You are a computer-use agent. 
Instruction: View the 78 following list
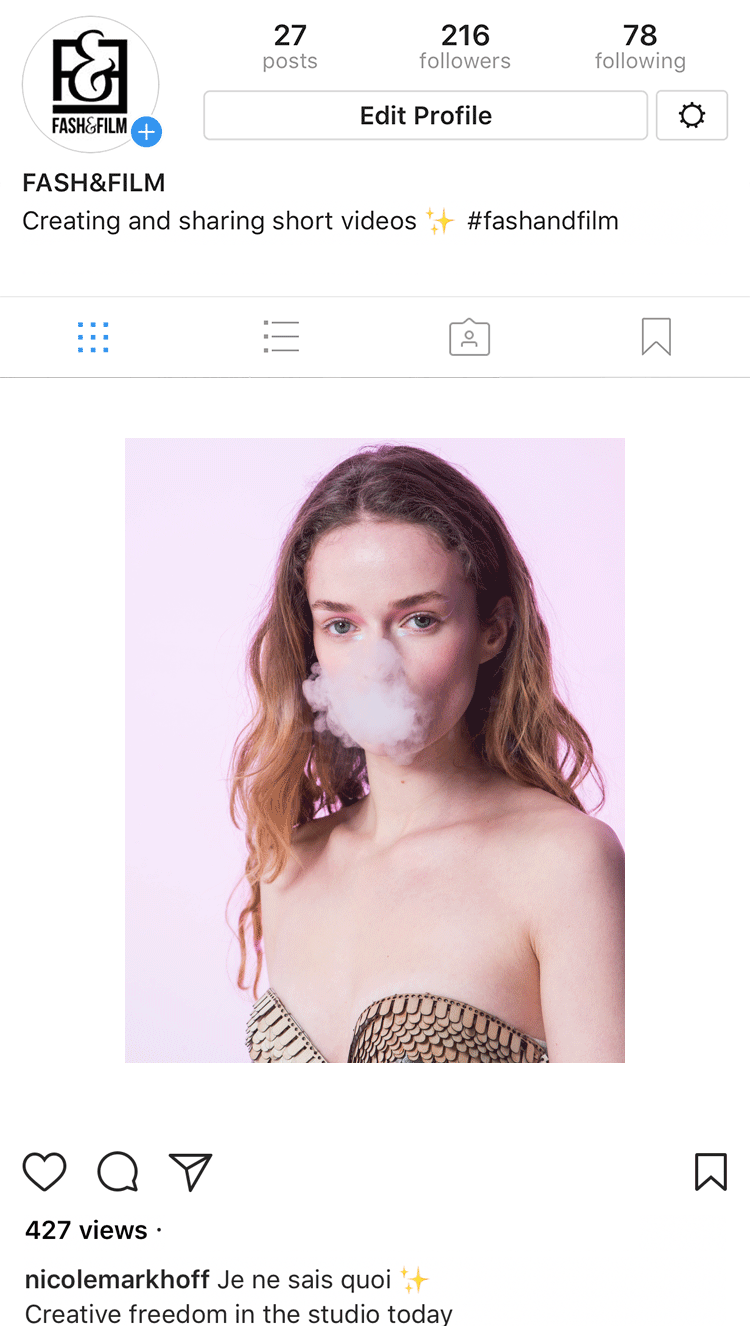640,47
